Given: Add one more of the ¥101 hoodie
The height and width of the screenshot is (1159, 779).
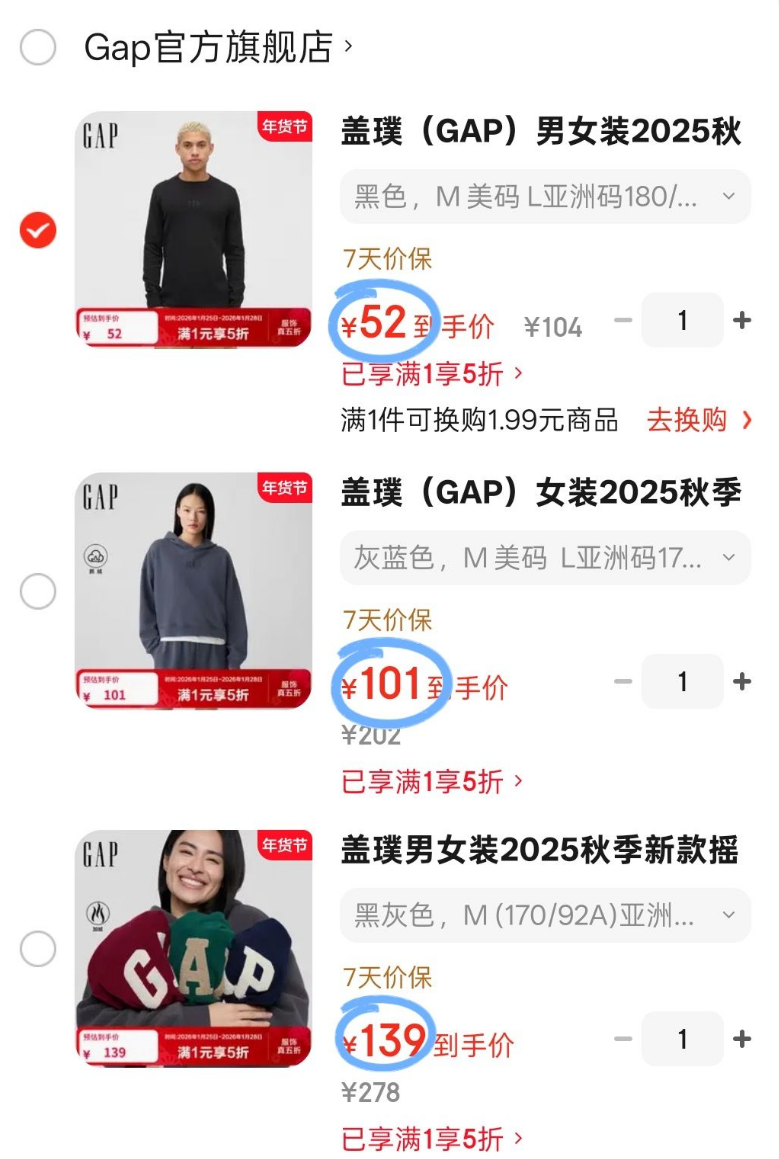Looking at the screenshot, I should [742, 682].
